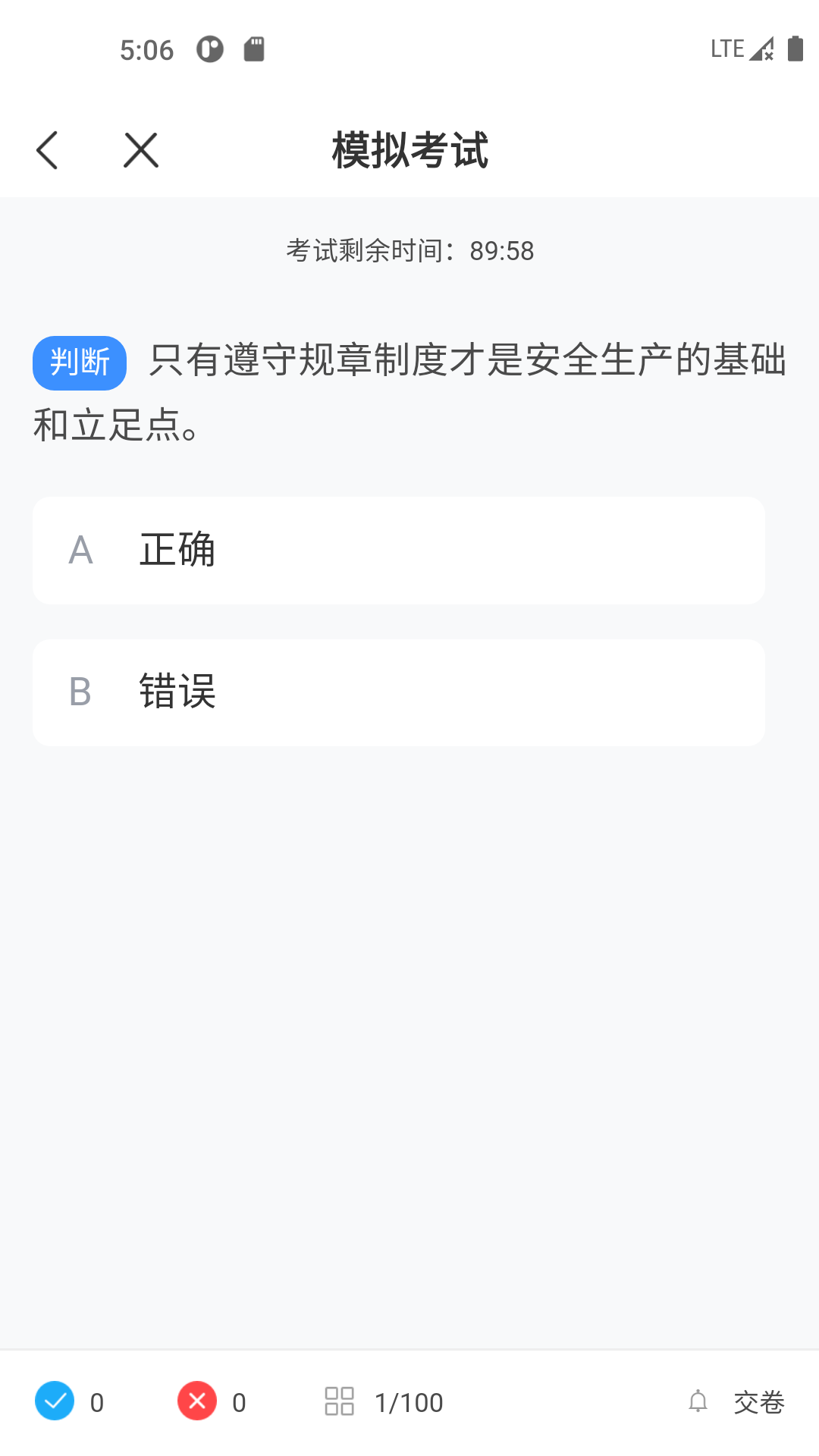
Task: Close the exam with the X icon
Action: click(140, 149)
